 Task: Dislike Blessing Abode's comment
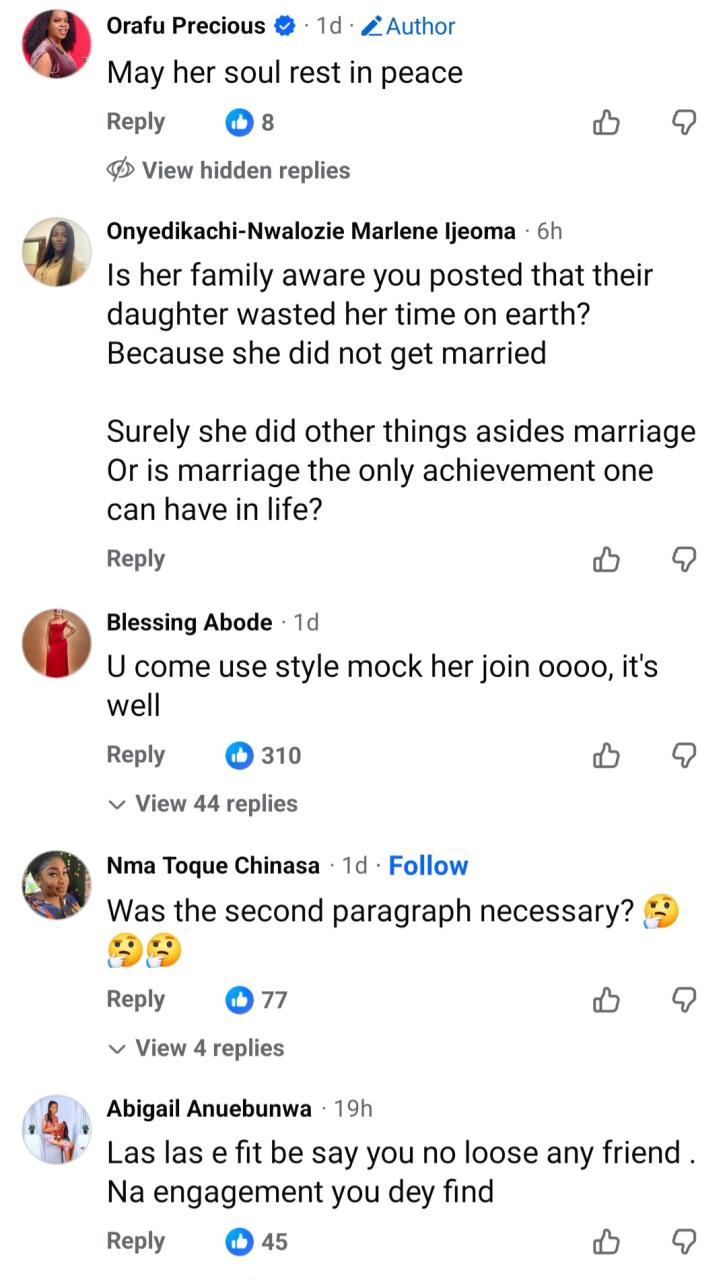pos(683,756)
